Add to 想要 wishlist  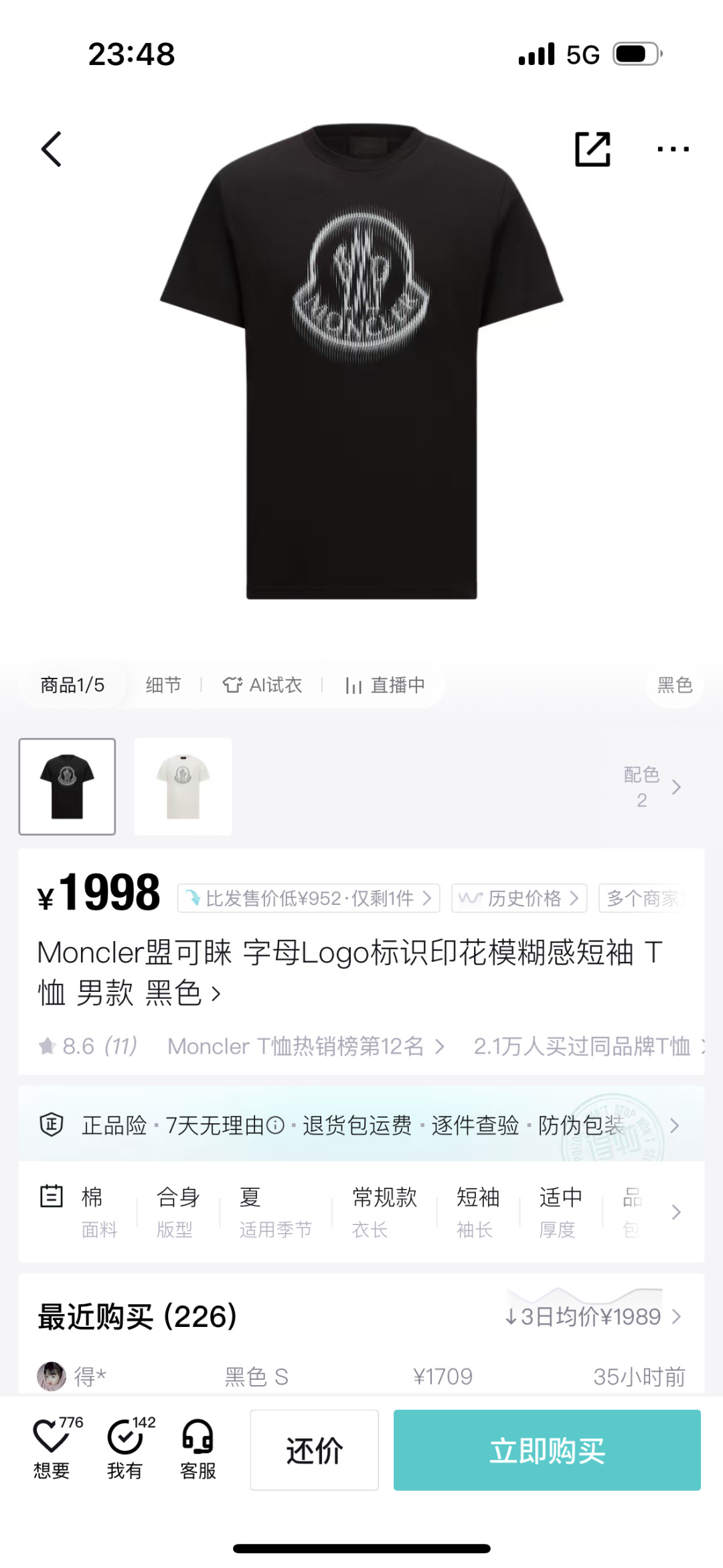[x=52, y=1449]
